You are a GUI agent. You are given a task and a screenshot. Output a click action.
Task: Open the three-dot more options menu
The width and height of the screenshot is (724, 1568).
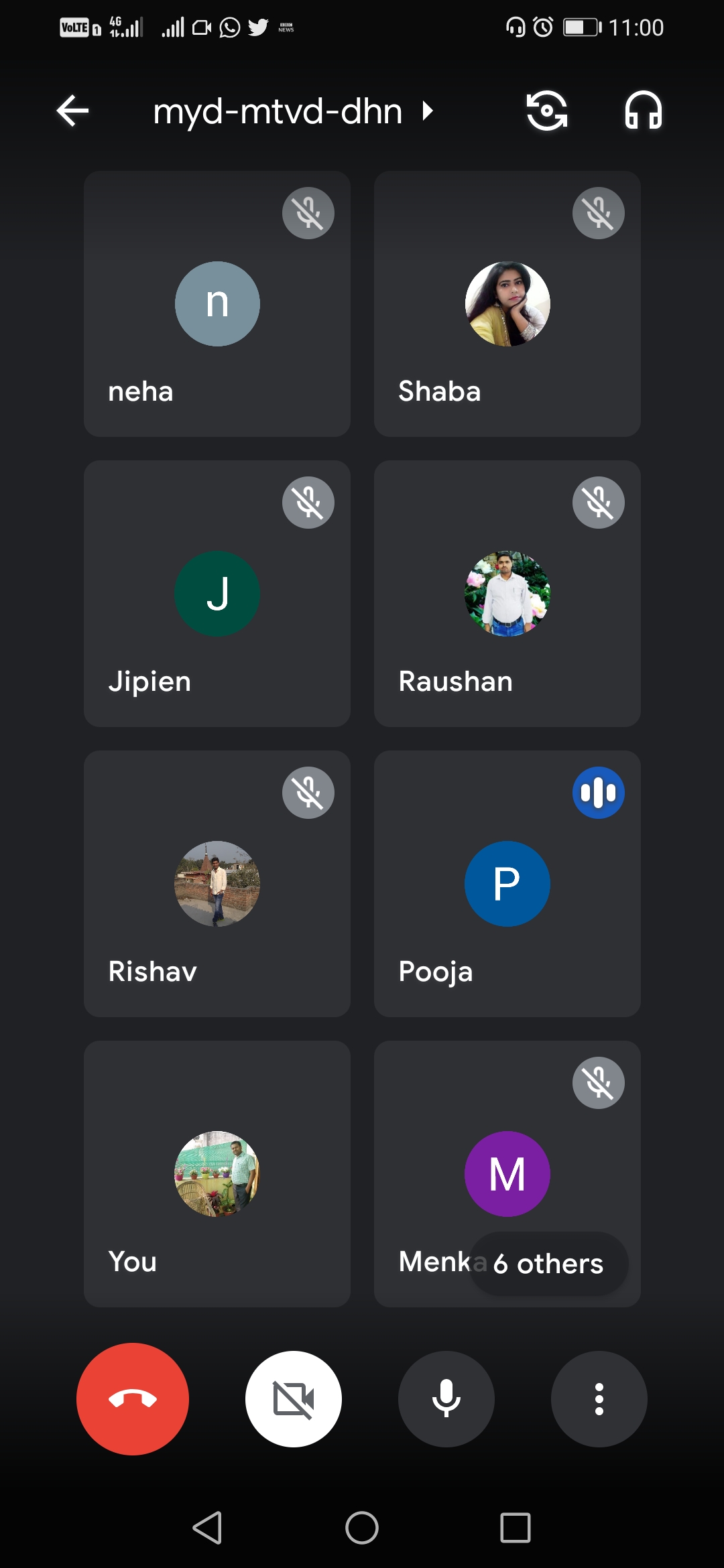click(599, 1398)
